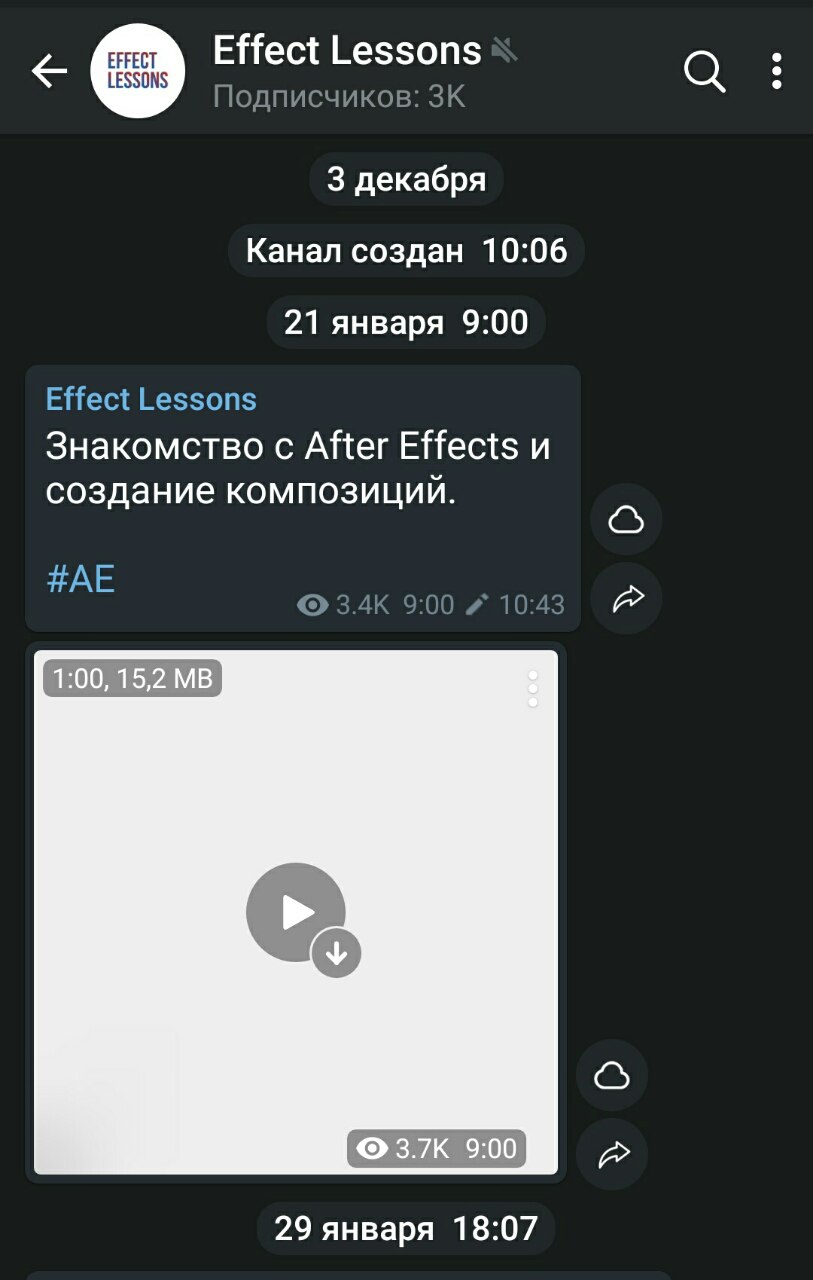Open the #AE hashtag
Image resolution: width=813 pixels, height=1280 pixels.
[x=81, y=579]
